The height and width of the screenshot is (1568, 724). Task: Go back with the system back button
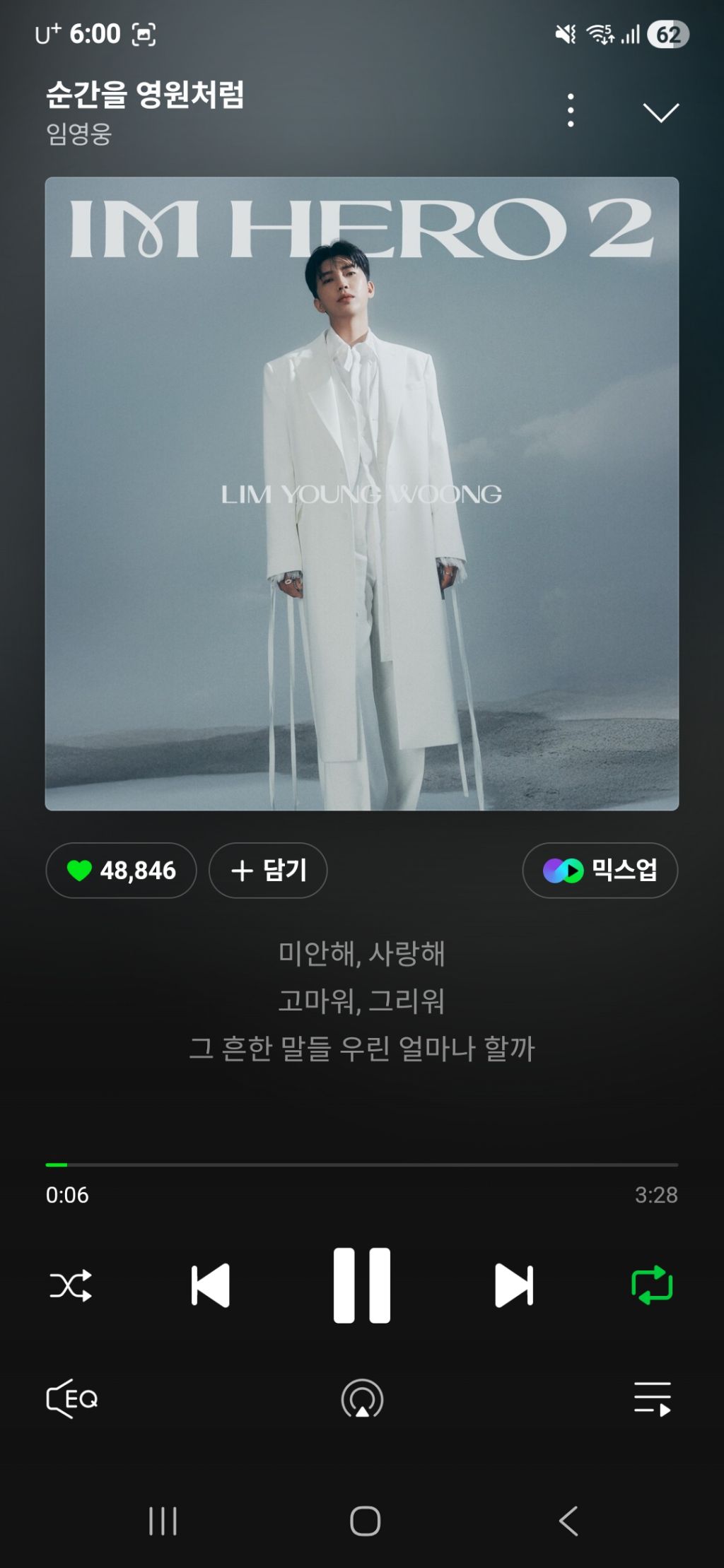(x=568, y=1521)
